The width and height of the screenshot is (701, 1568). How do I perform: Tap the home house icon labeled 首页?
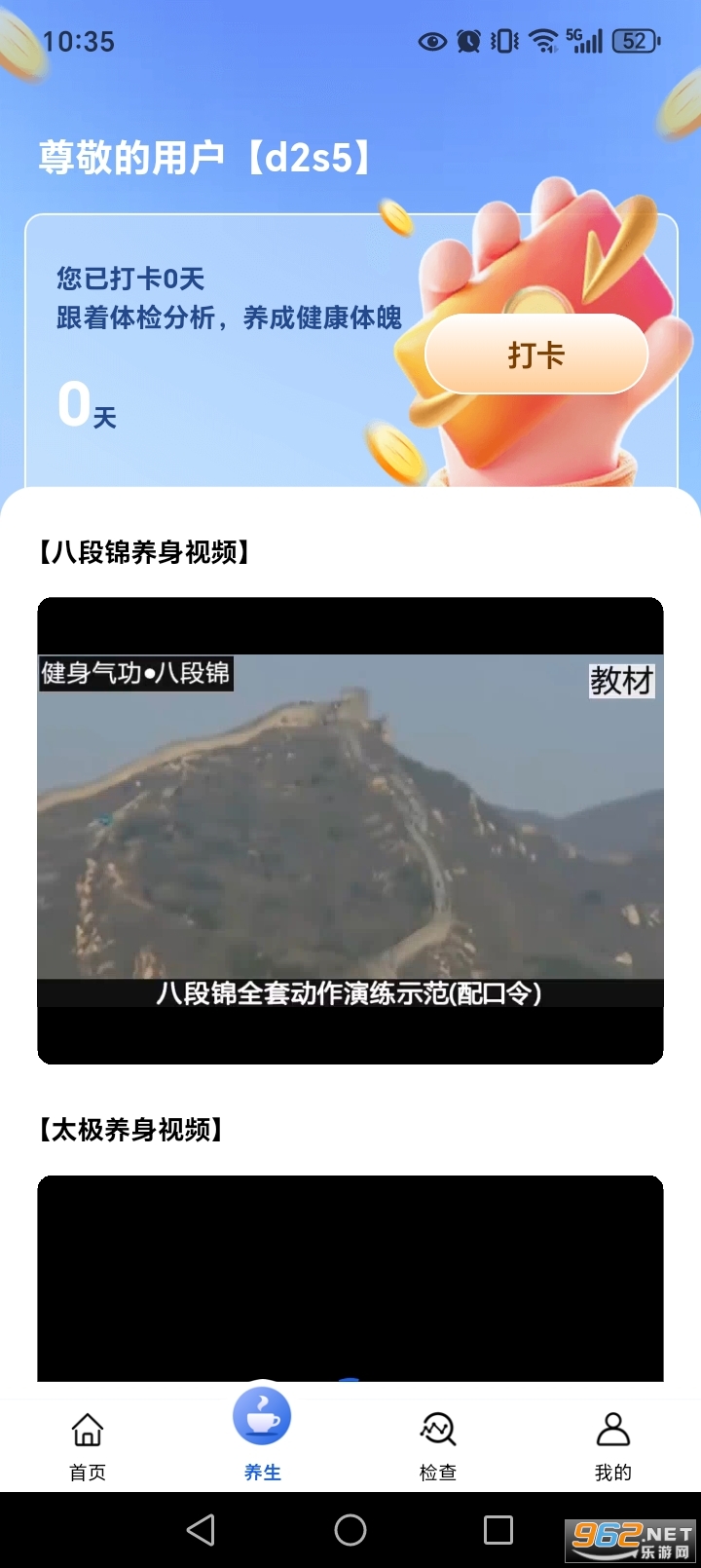87,1432
